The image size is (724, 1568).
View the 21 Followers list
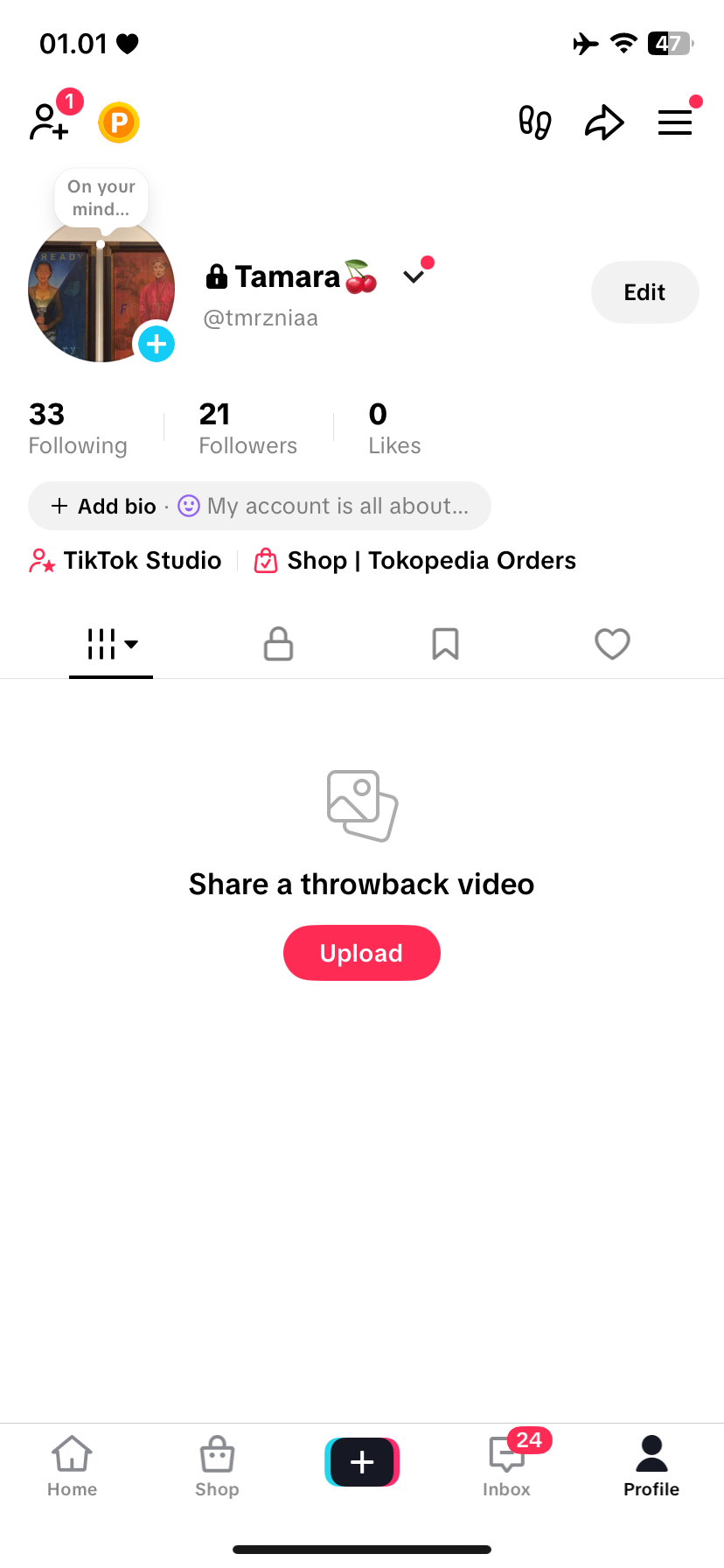[247, 428]
